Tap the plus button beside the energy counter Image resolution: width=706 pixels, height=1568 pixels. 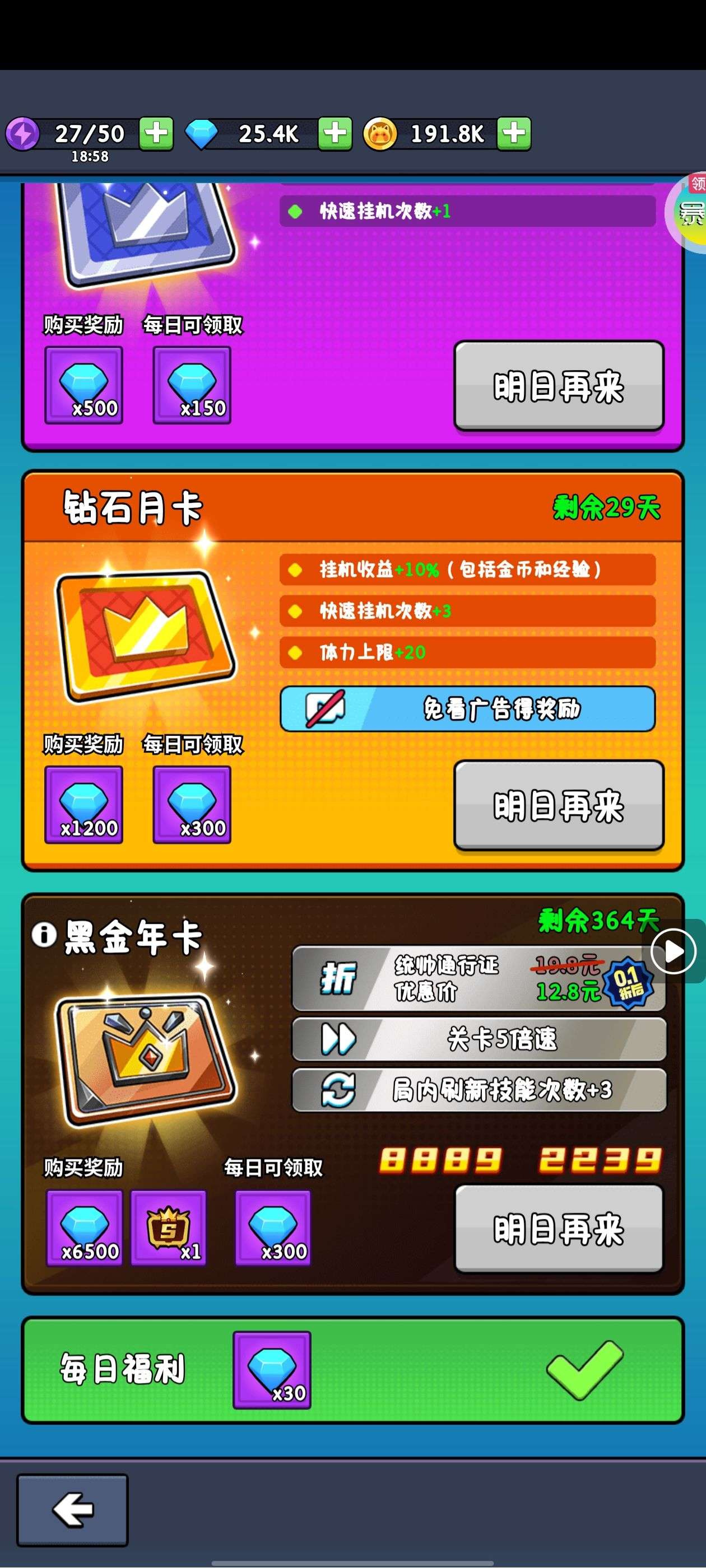pyautogui.click(x=156, y=133)
